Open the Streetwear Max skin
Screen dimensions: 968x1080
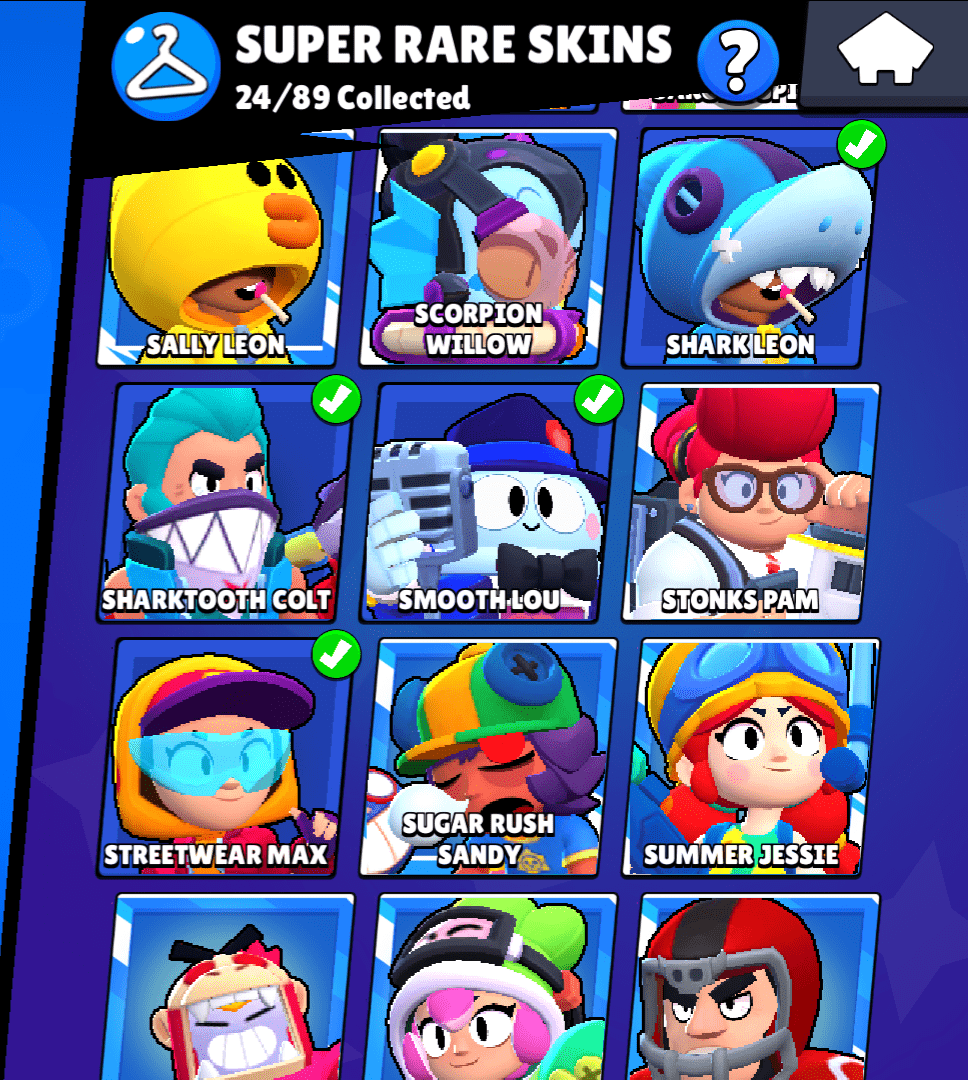point(228,758)
